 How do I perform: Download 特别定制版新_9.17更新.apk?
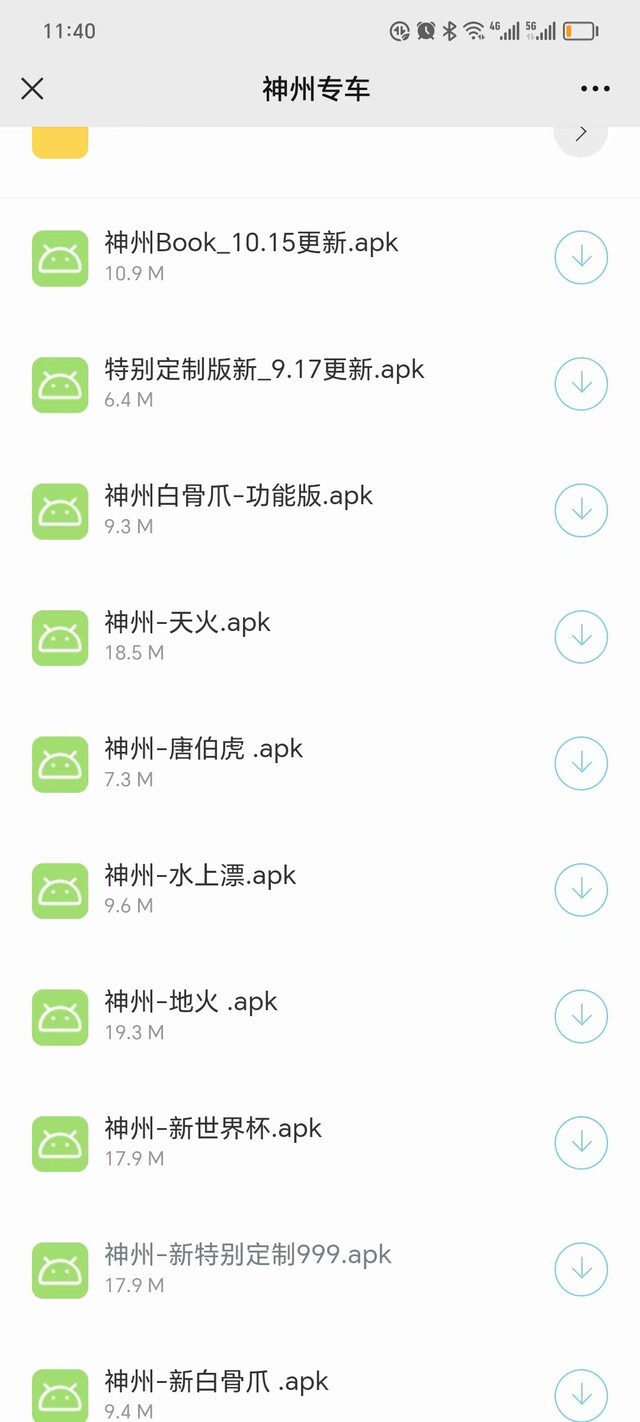click(581, 384)
